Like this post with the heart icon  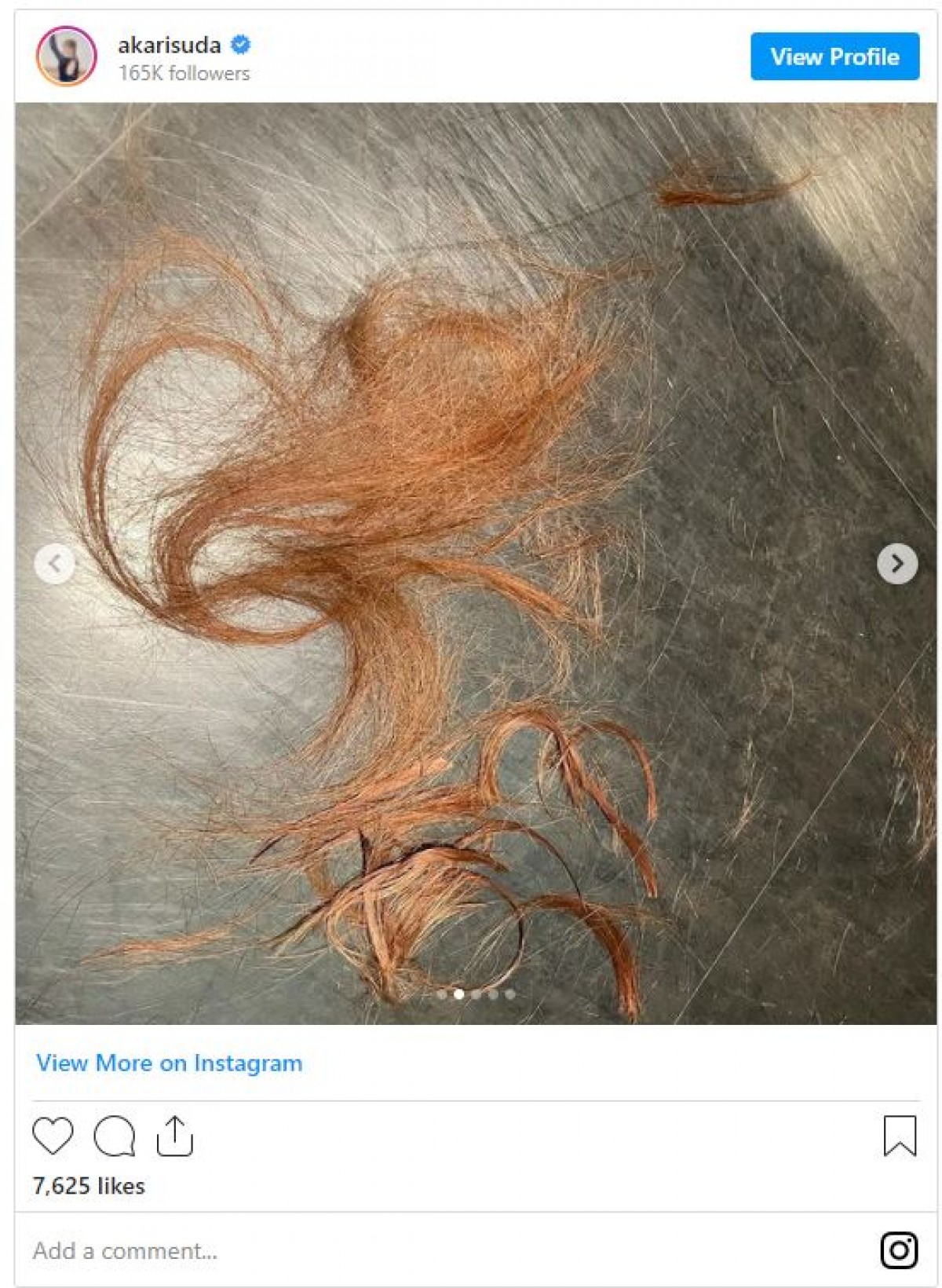pyautogui.click(x=53, y=1136)
